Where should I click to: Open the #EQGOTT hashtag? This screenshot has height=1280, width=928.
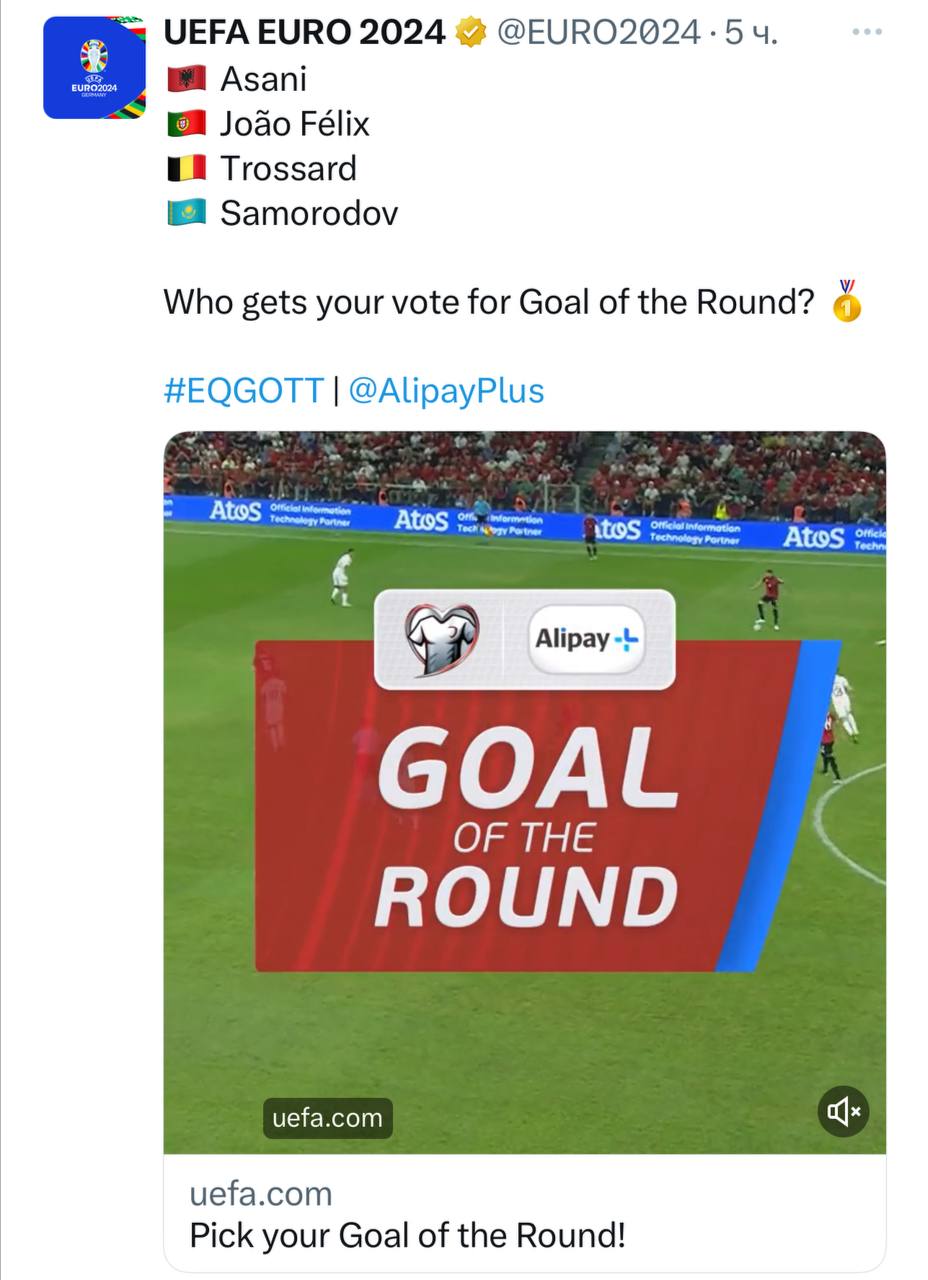(x=243, y=390)
